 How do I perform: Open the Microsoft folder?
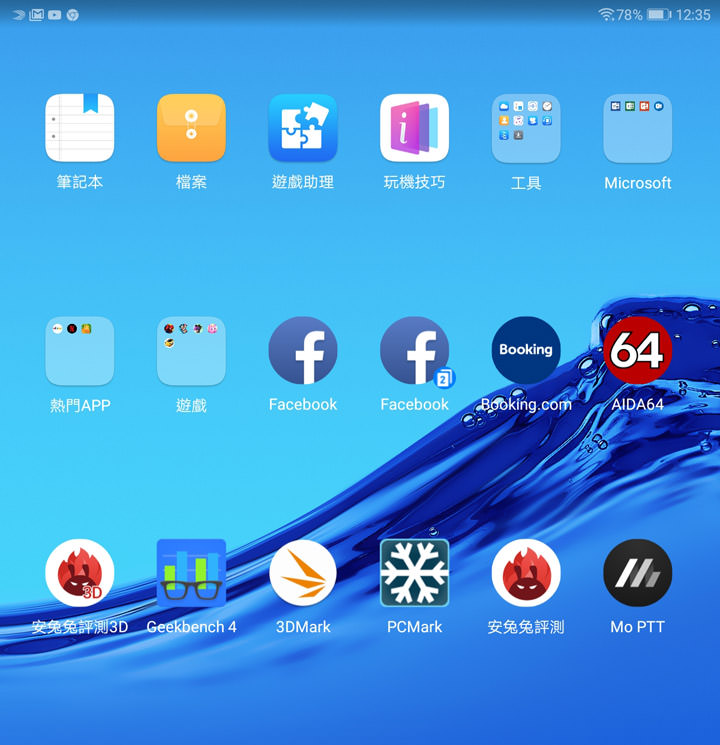click(x=637, y=128)
